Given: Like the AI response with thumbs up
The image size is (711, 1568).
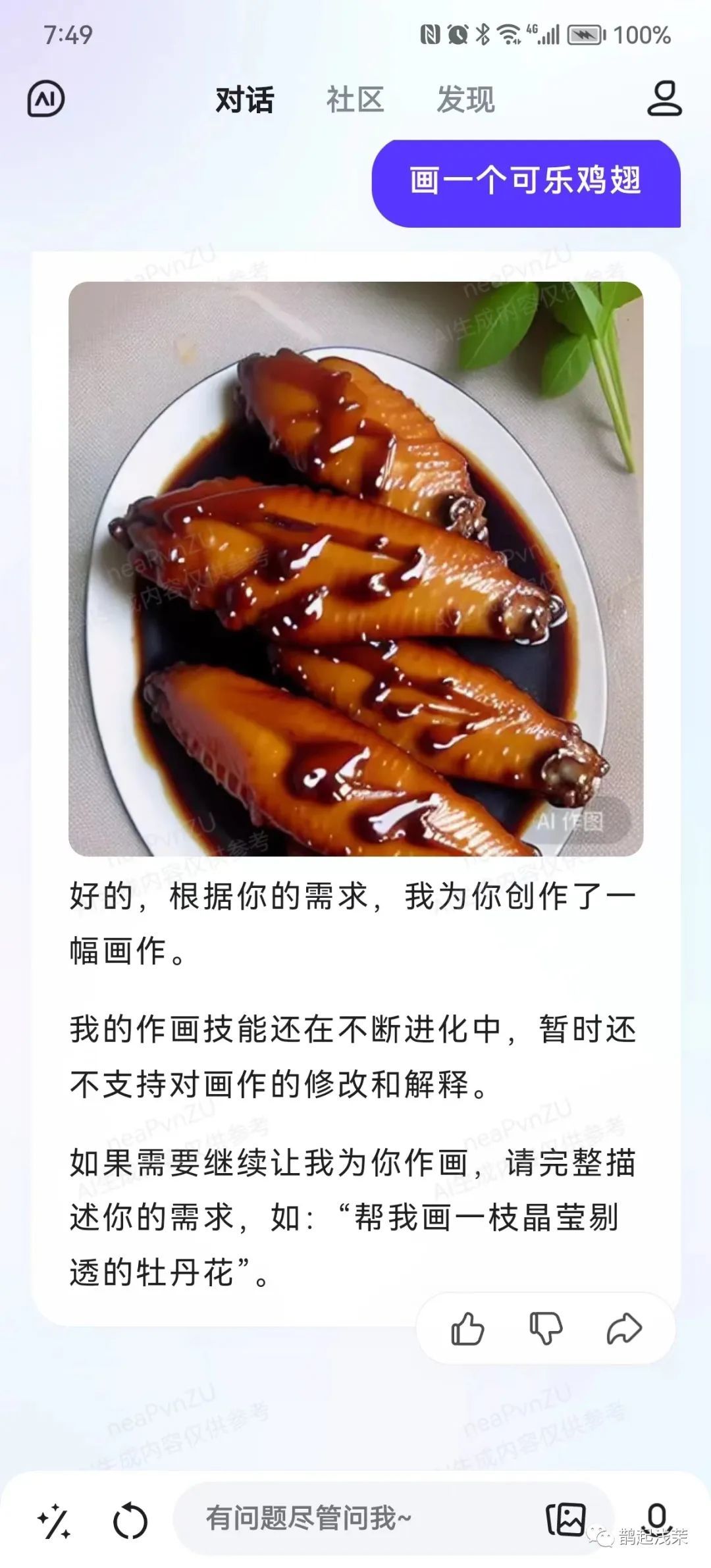Looking at the screenshot, I should tap(467, 1328).
